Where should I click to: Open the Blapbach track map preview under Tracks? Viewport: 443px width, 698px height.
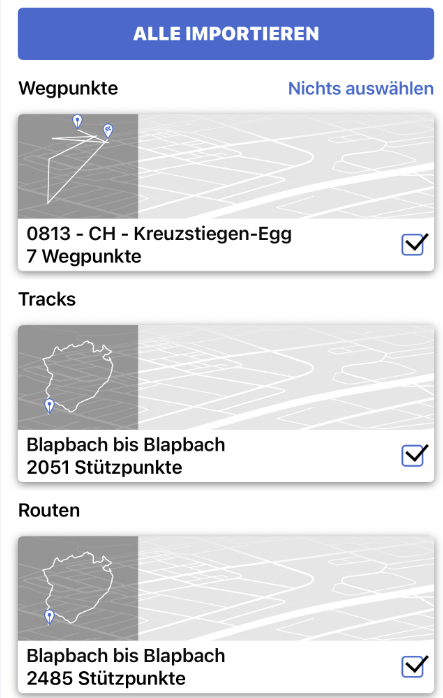[x=226, y=377]
